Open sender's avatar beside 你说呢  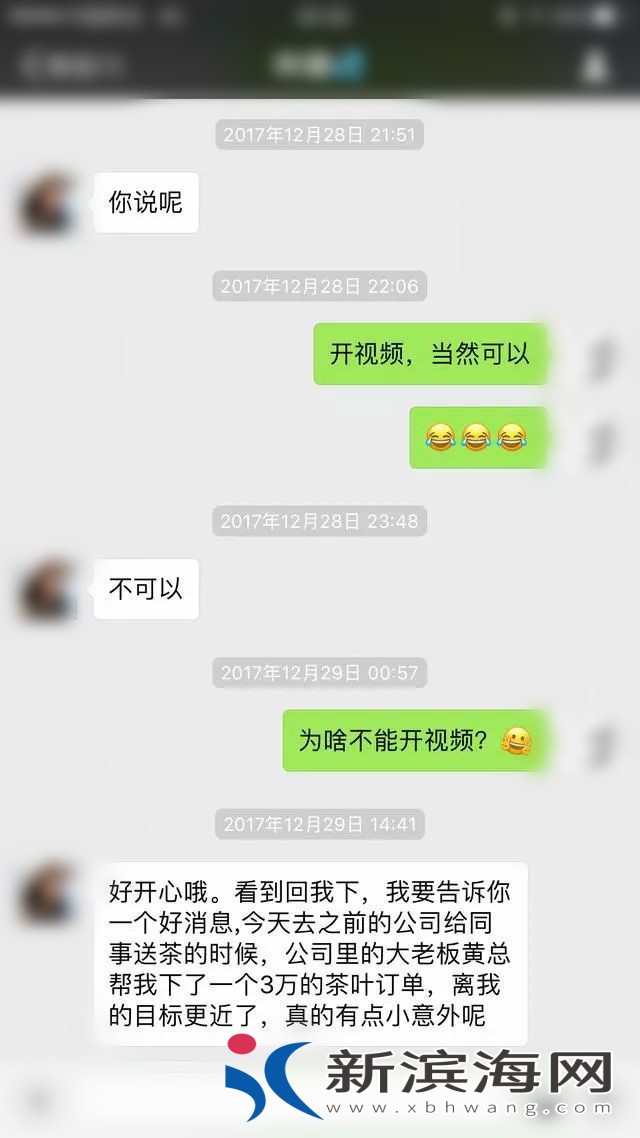coord(48,203)
